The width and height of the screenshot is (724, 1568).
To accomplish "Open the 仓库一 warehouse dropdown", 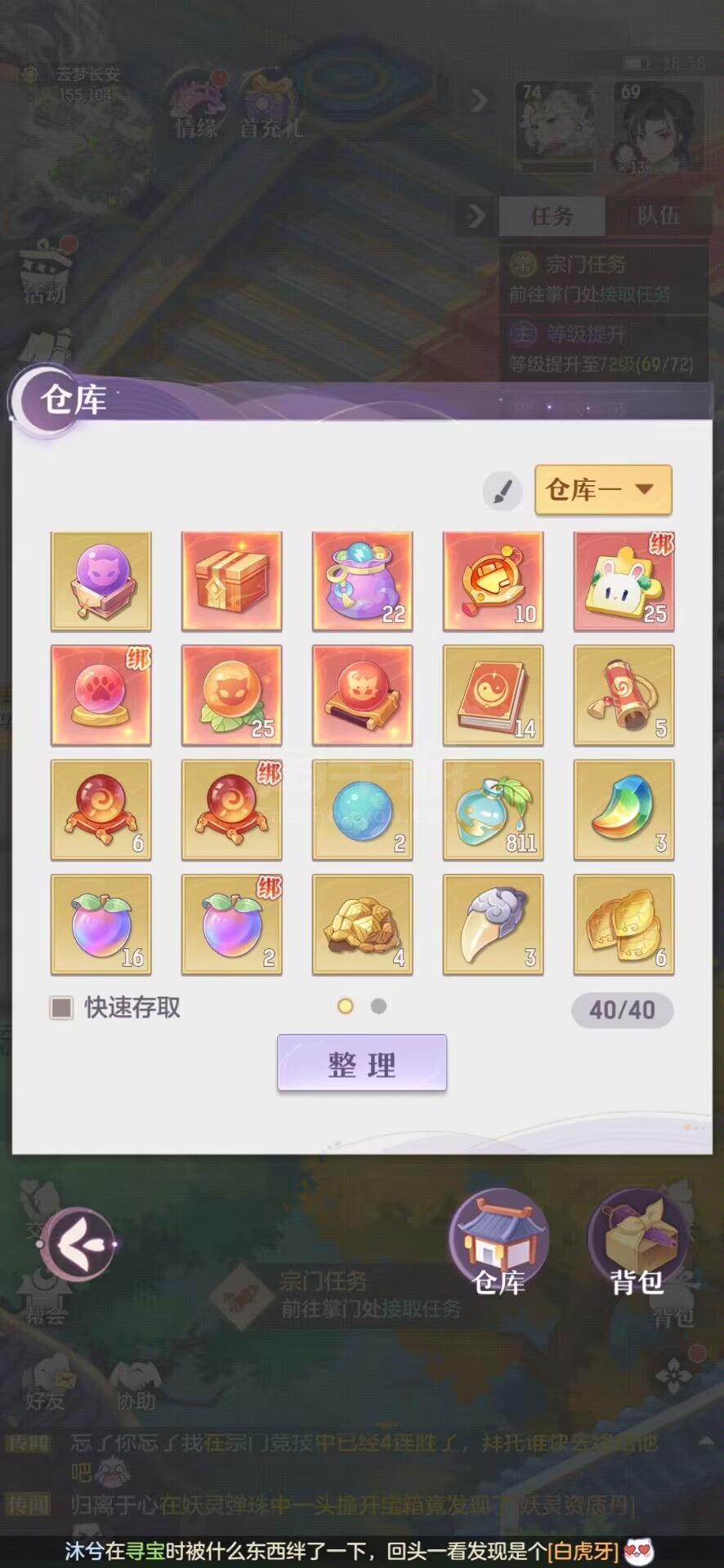I will [603, 489].
